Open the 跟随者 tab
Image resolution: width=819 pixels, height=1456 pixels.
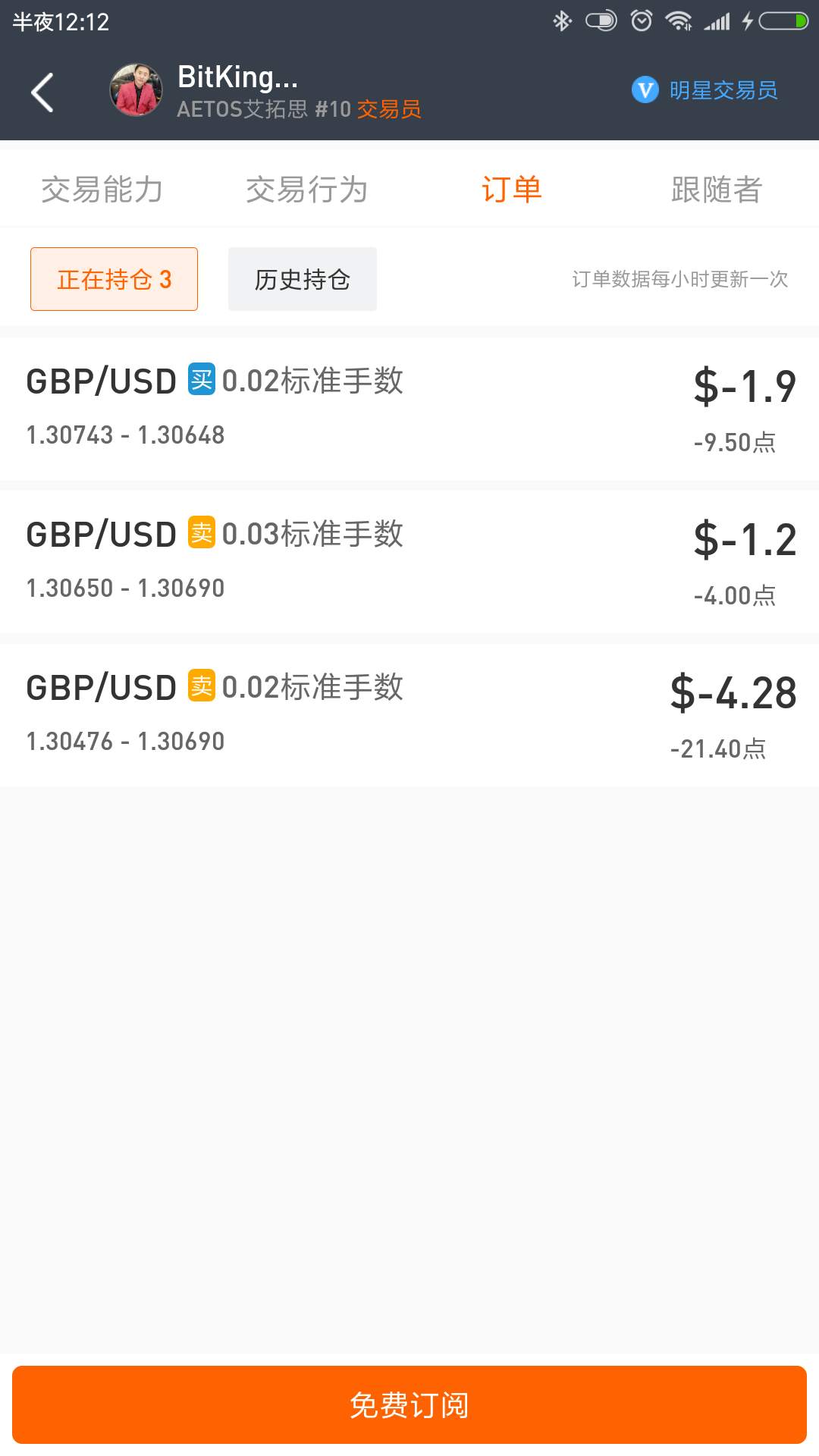coord(717,189)
